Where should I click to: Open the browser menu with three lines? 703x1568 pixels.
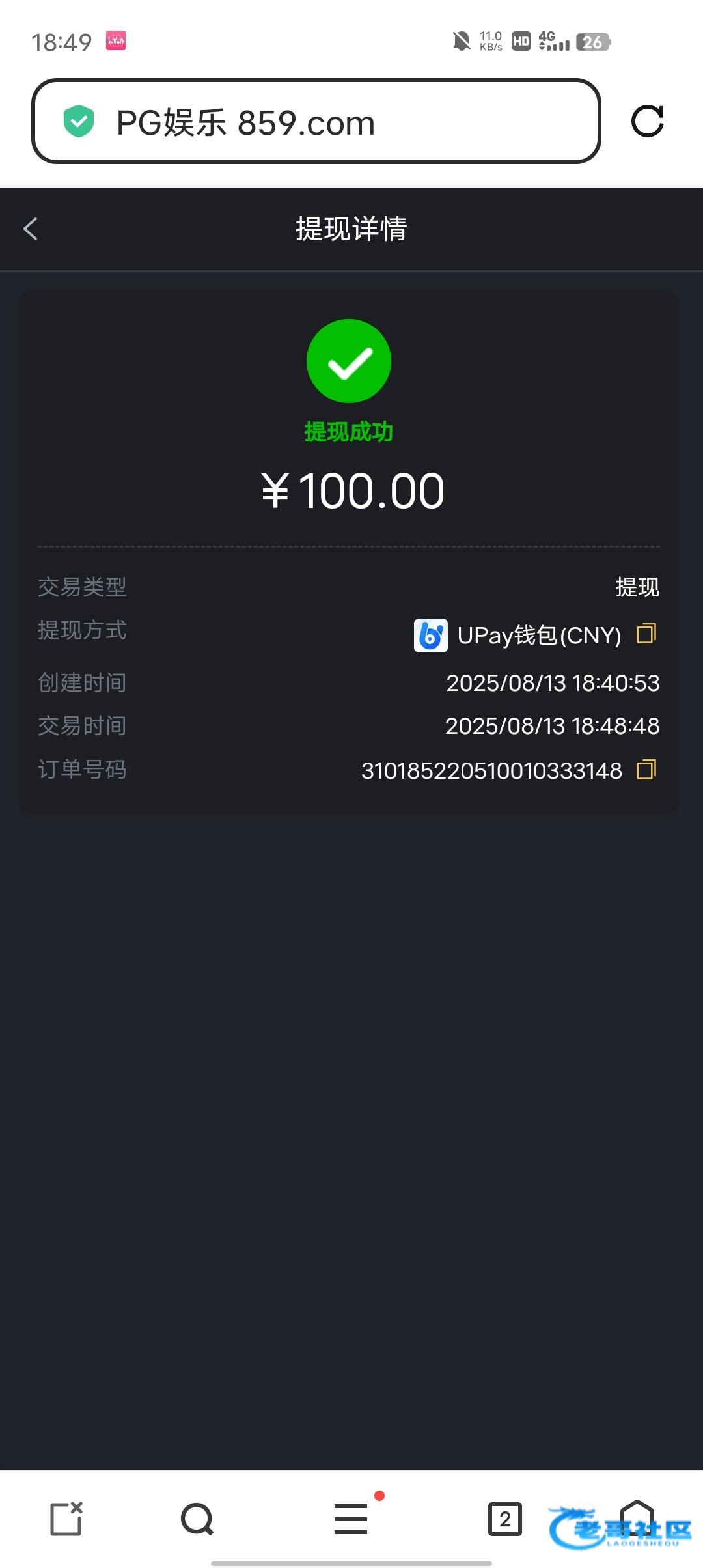(x=351, y=1519)
